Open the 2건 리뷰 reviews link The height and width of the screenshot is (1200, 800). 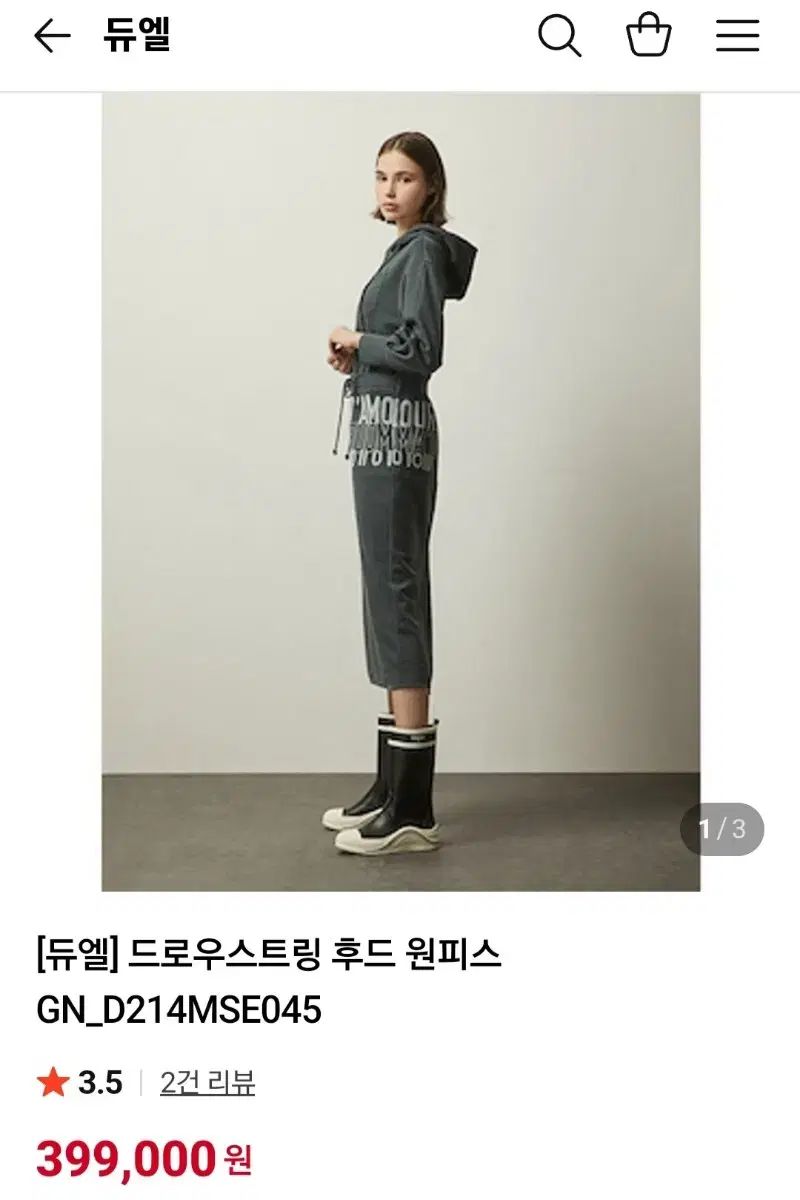[207, 1082]
